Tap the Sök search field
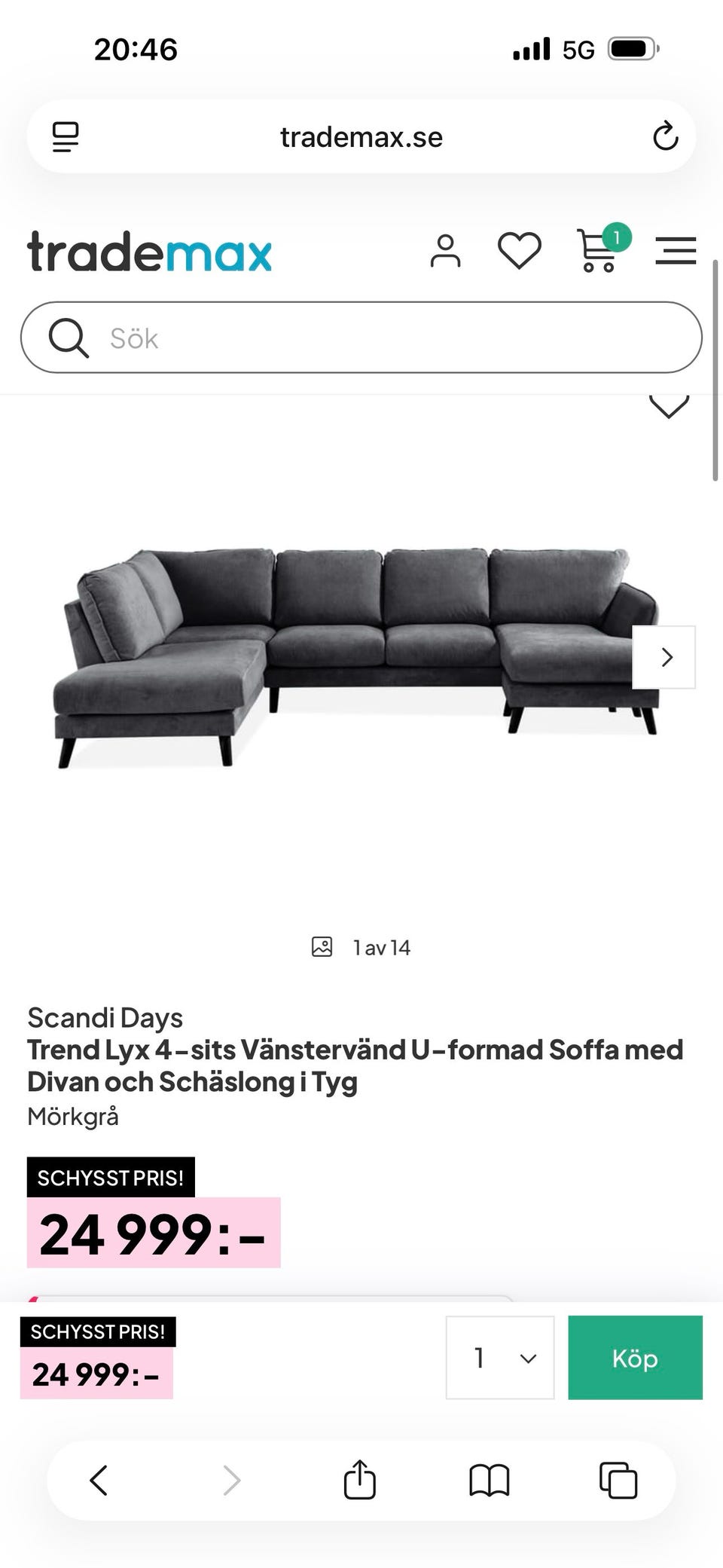This screenshot has height=1568, width=723. [361, 337]
